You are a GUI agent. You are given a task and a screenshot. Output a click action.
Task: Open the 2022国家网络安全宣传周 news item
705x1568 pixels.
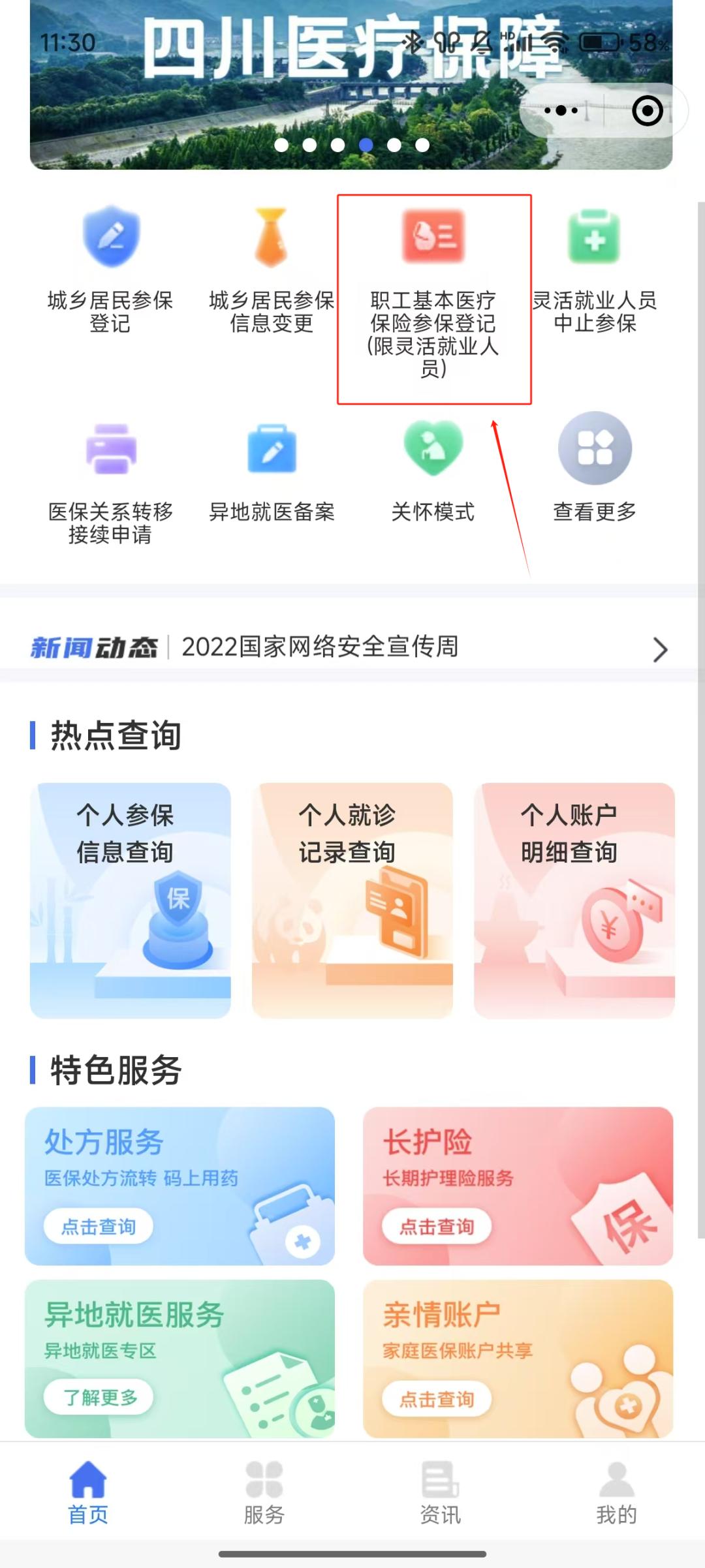(352, 647)
